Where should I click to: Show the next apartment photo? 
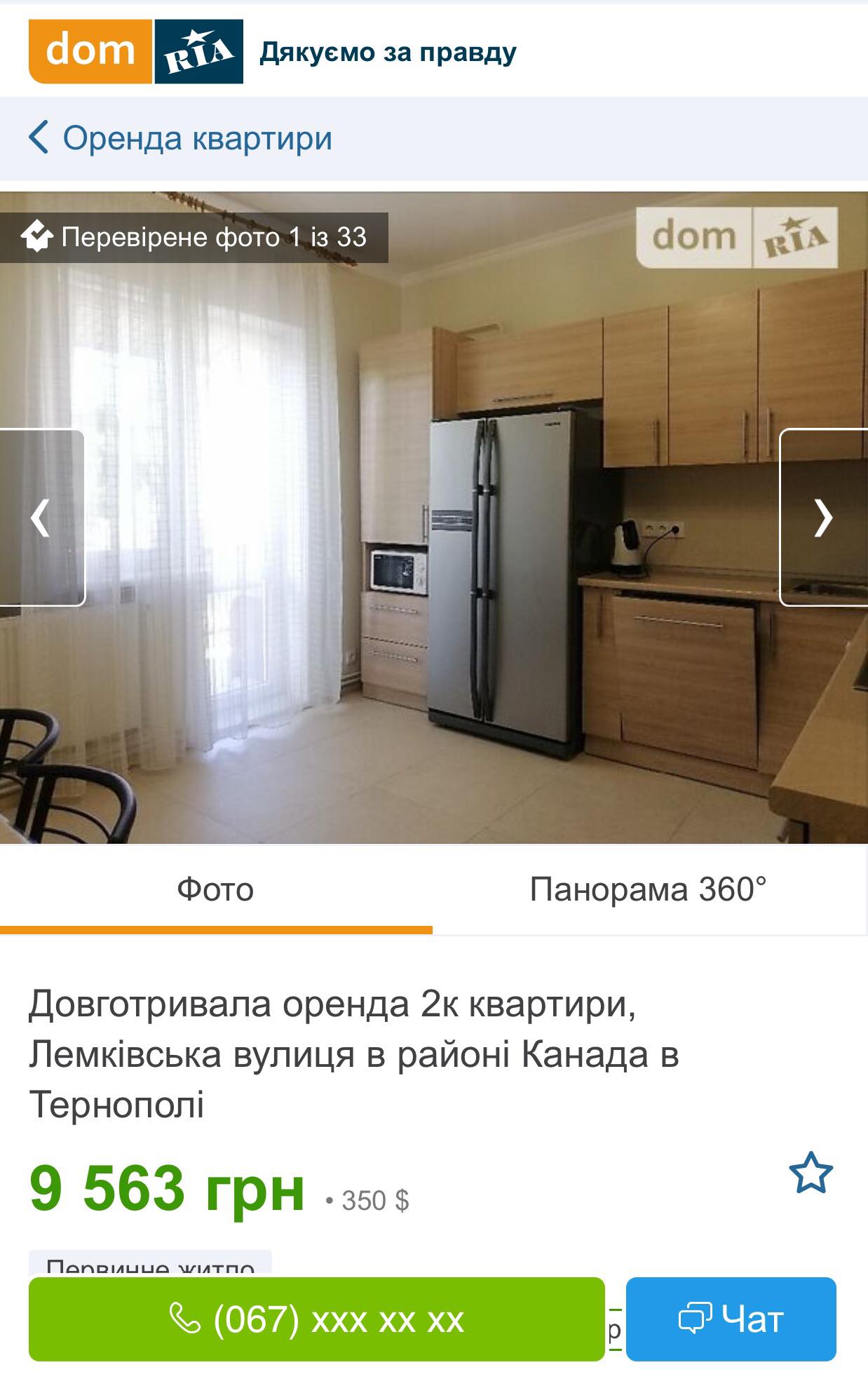tap(824, 517)
